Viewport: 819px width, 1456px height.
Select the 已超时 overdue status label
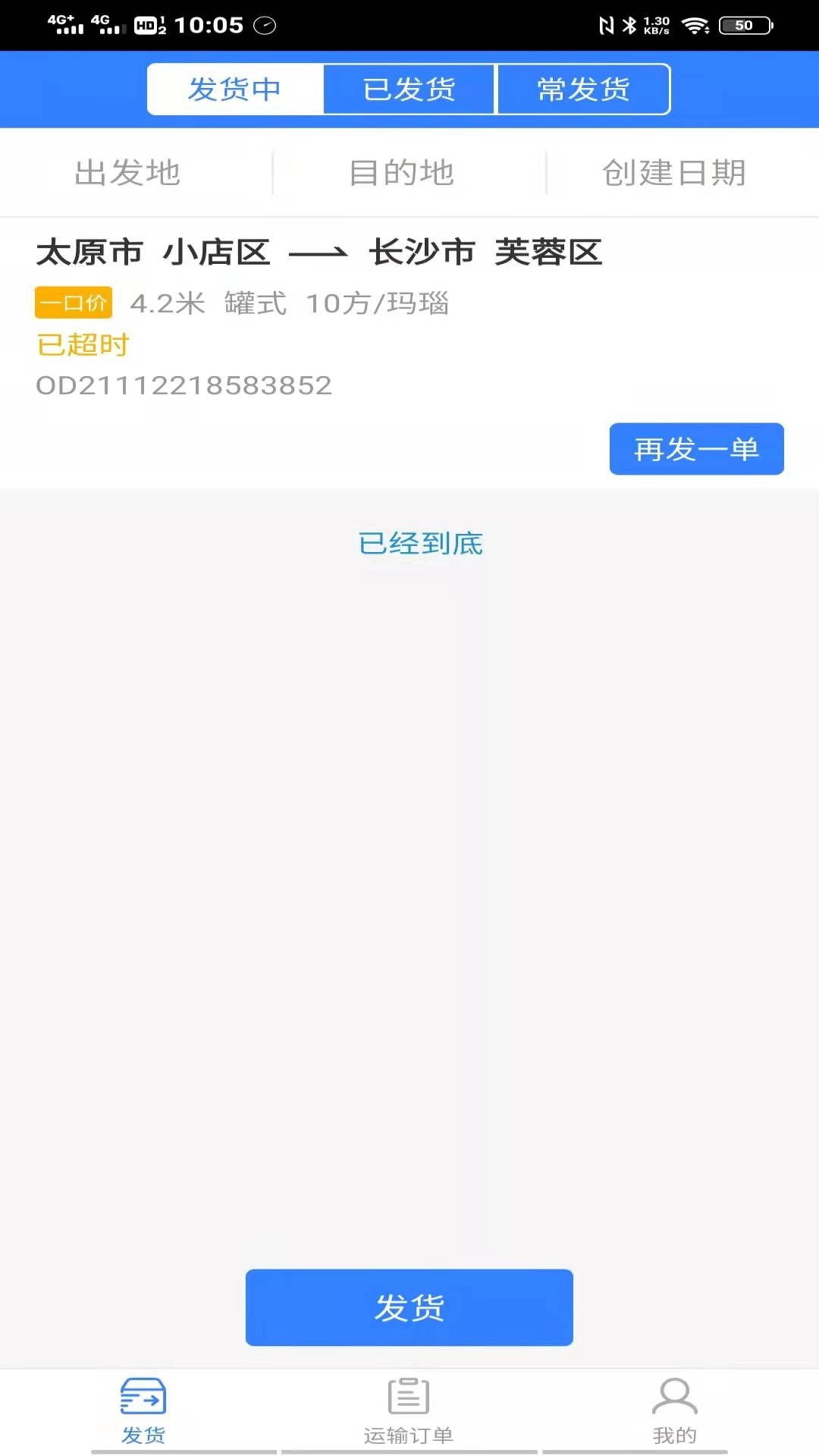click(x=83, y=344)
